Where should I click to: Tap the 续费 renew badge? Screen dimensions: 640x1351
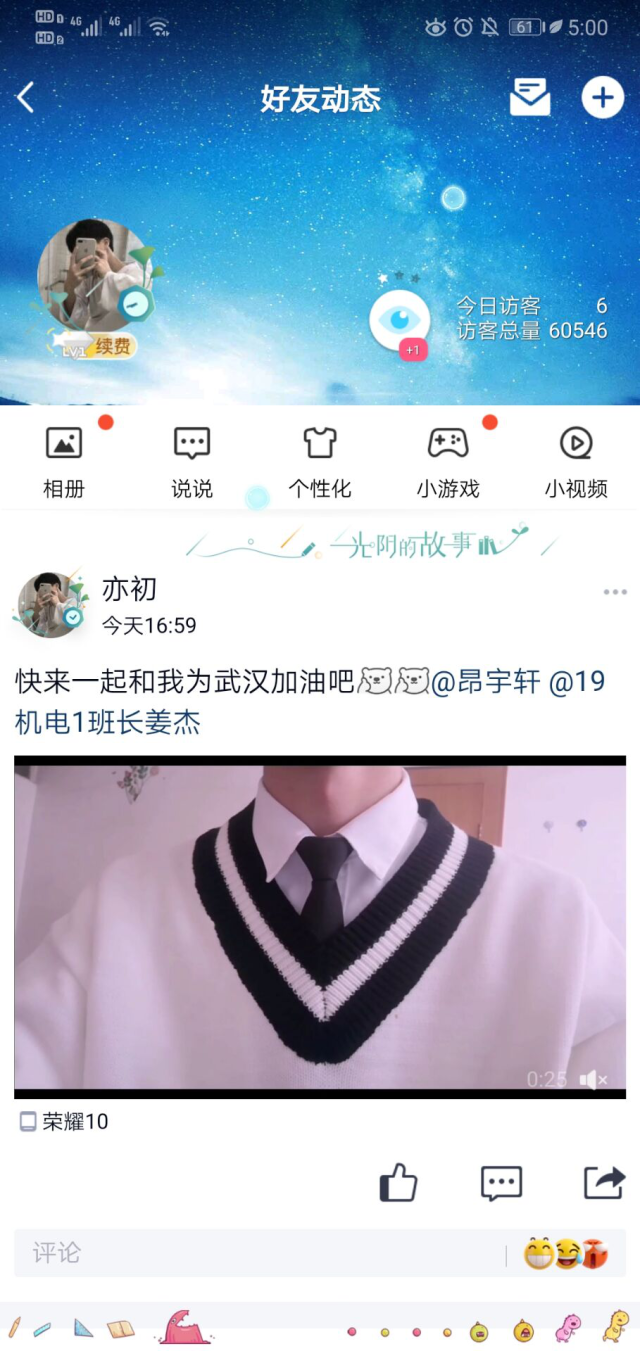coord(110,348)
